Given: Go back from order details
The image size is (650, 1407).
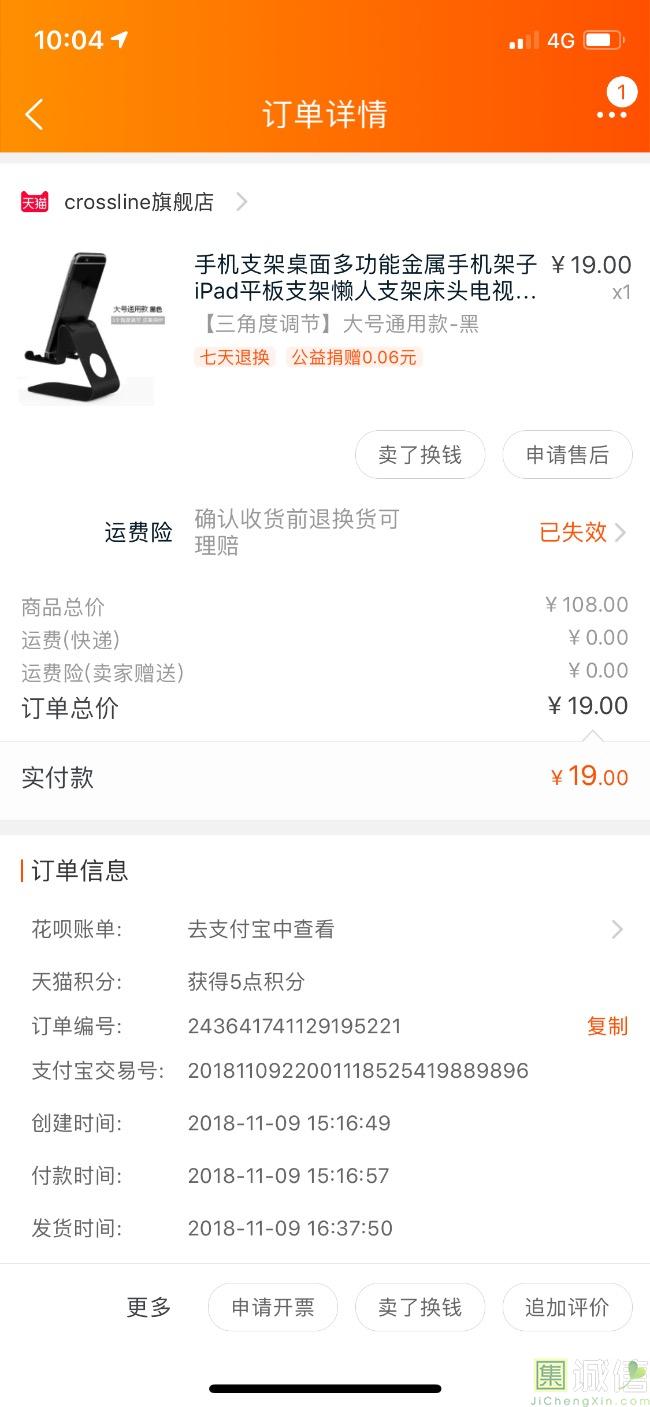Looking at the screenshot, I should 34,114.
